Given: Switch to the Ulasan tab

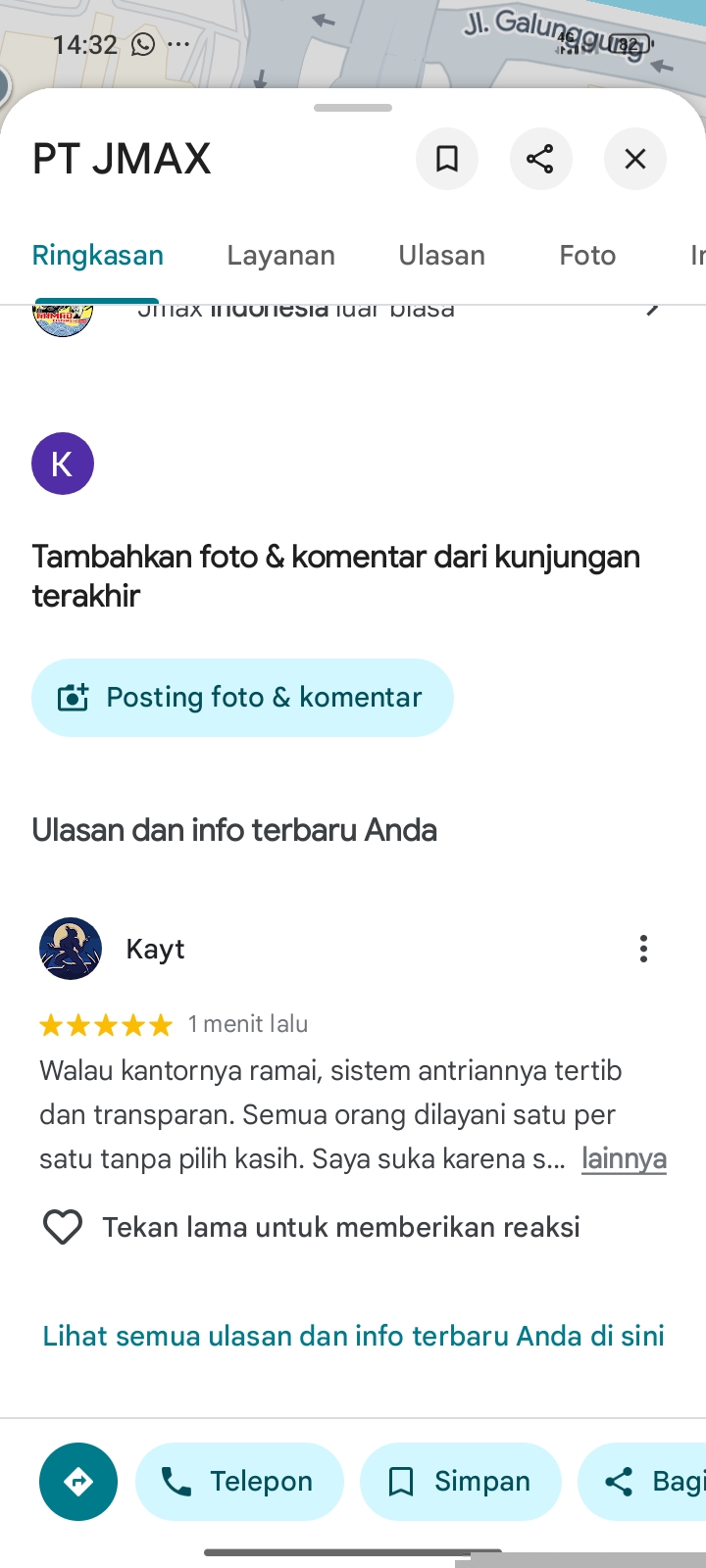Looking at the screenshot, I should click(x=441, y=256).
